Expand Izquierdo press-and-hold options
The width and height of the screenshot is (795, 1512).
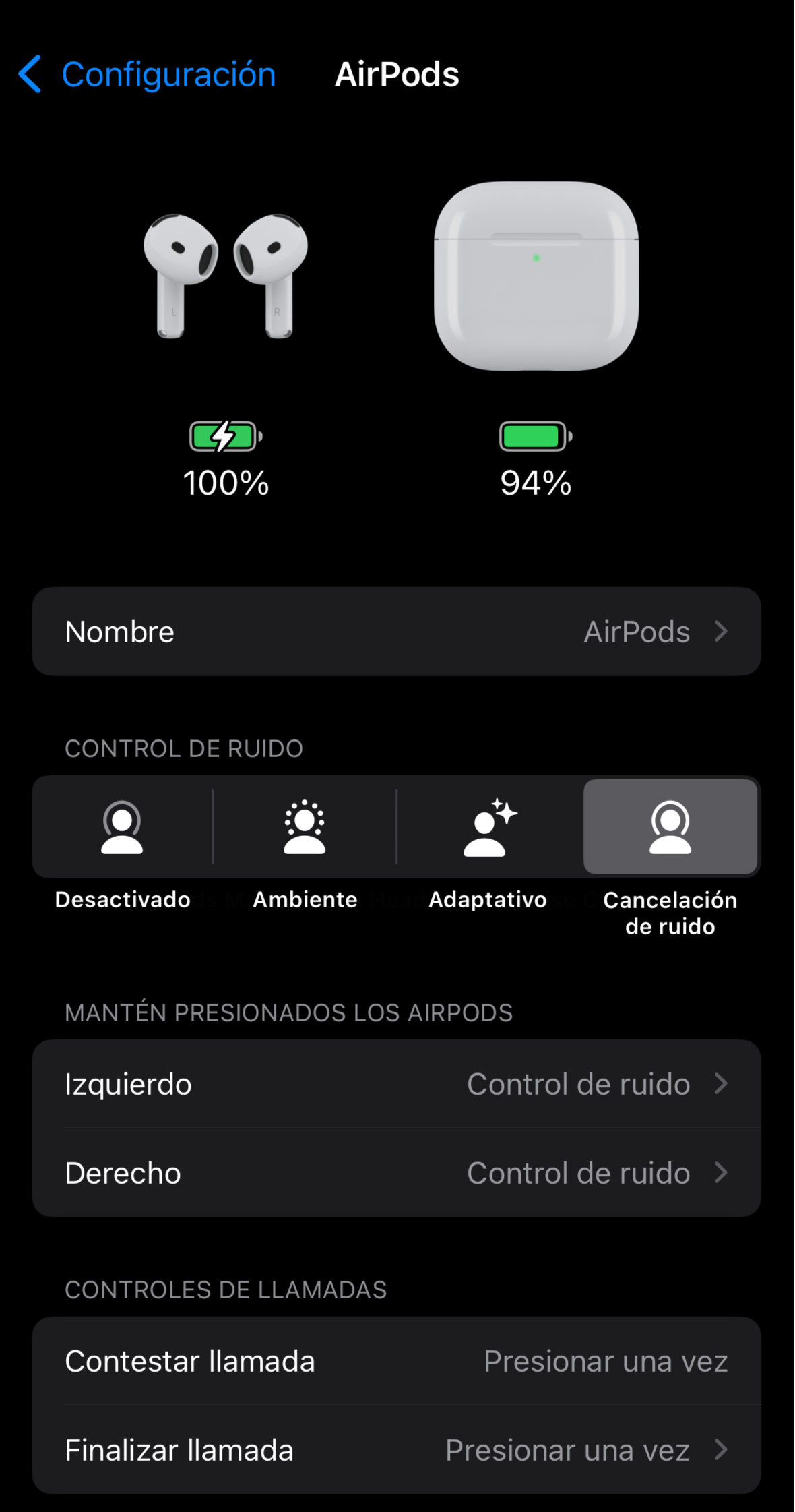pyautogui.click(x=722, y=1084)
